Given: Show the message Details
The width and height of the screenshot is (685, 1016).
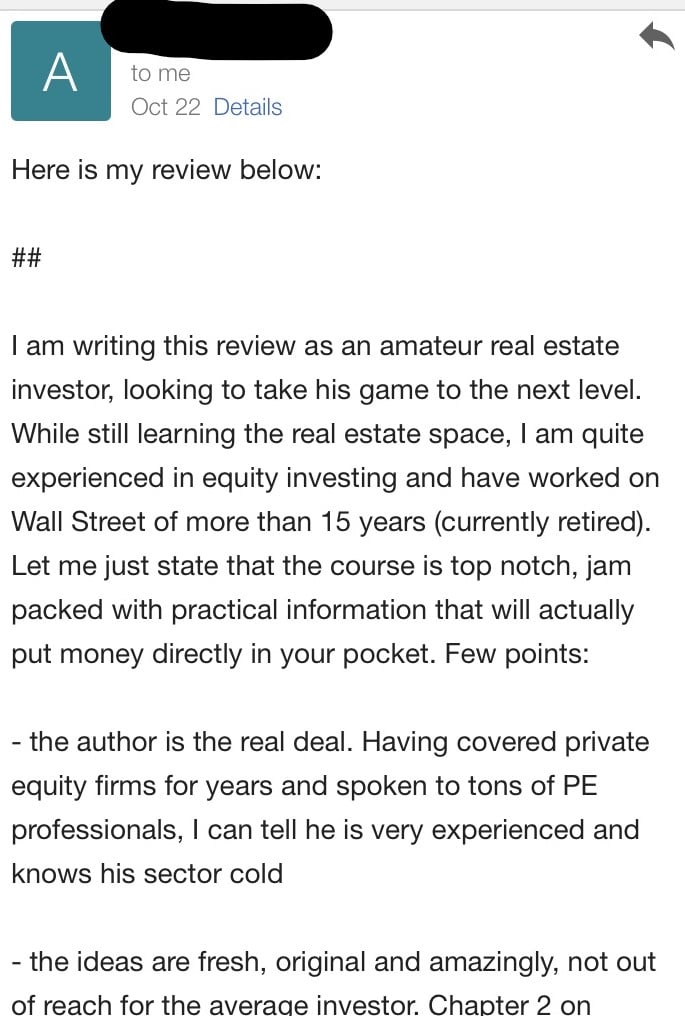Looking at the screenshot, I should [x=248, y=107].
